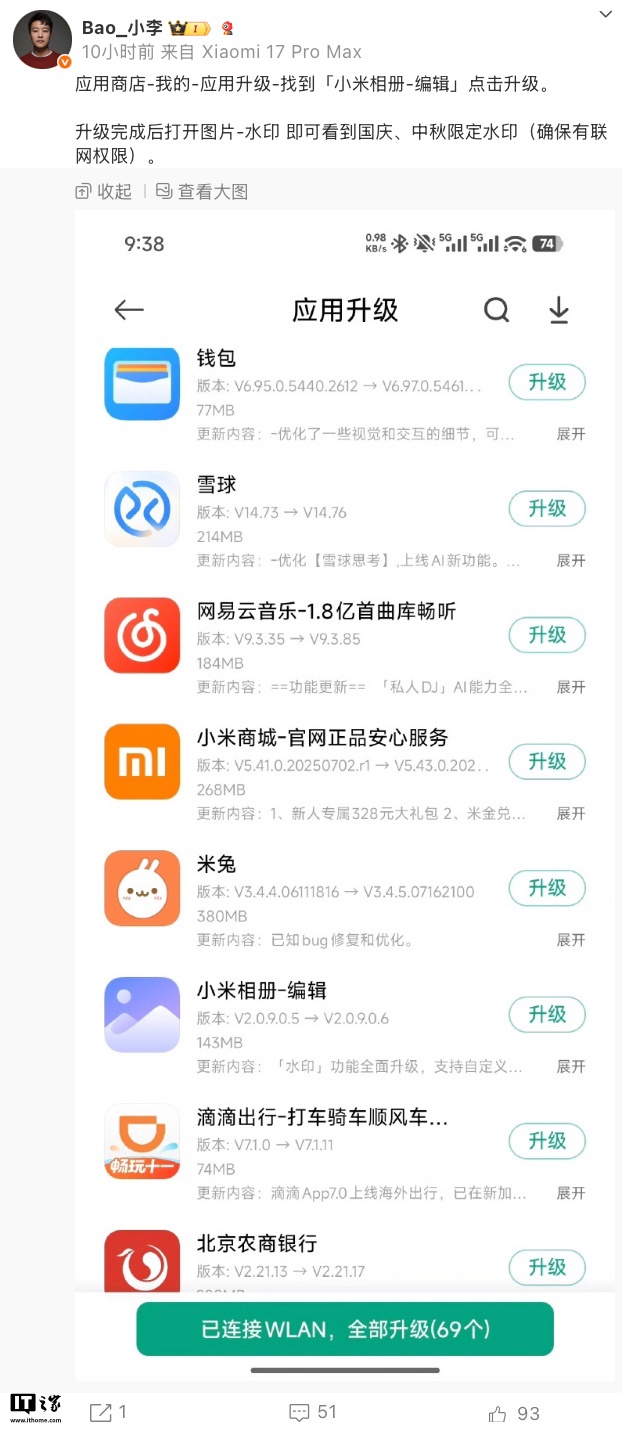
Task: Open the 51 comments
Action: point(313,1412)
